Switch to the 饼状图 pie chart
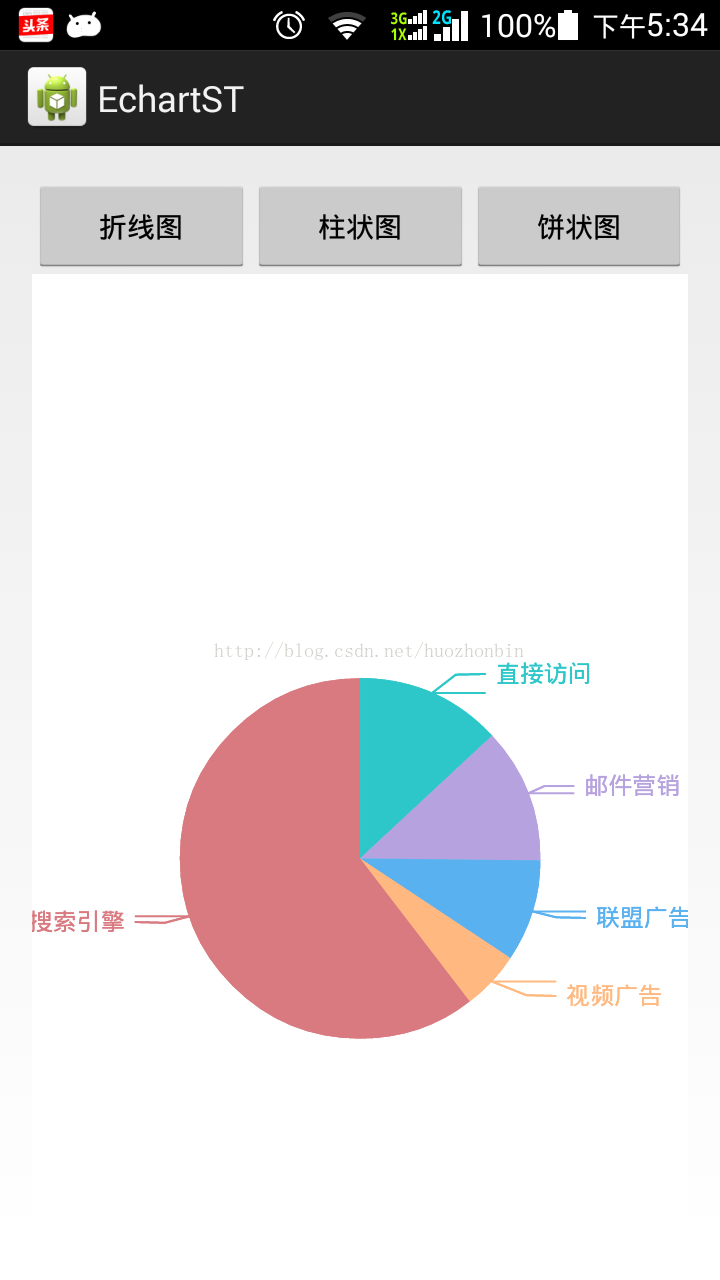The image size is (720, 1280). pos(579,226)
